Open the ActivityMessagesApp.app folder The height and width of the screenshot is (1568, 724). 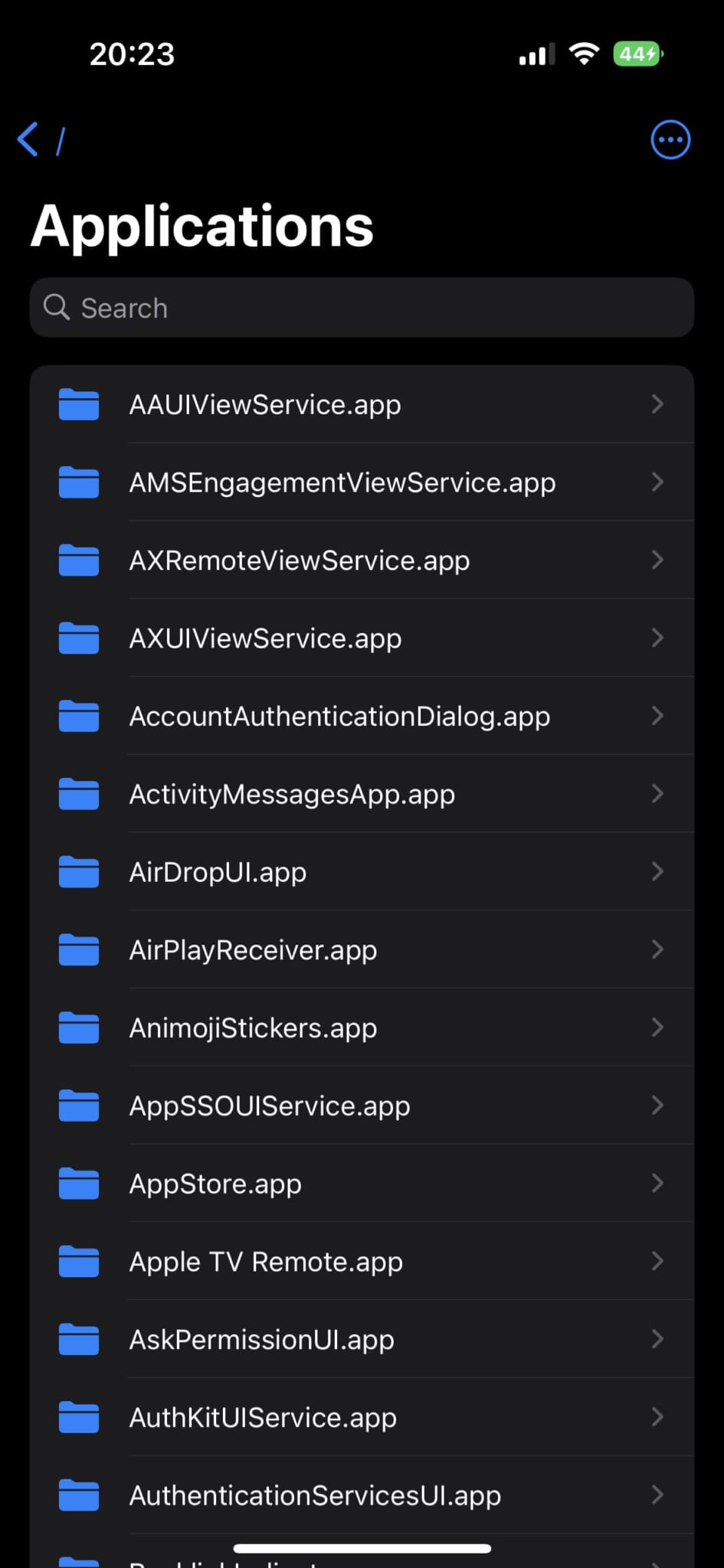coord(362,795)
